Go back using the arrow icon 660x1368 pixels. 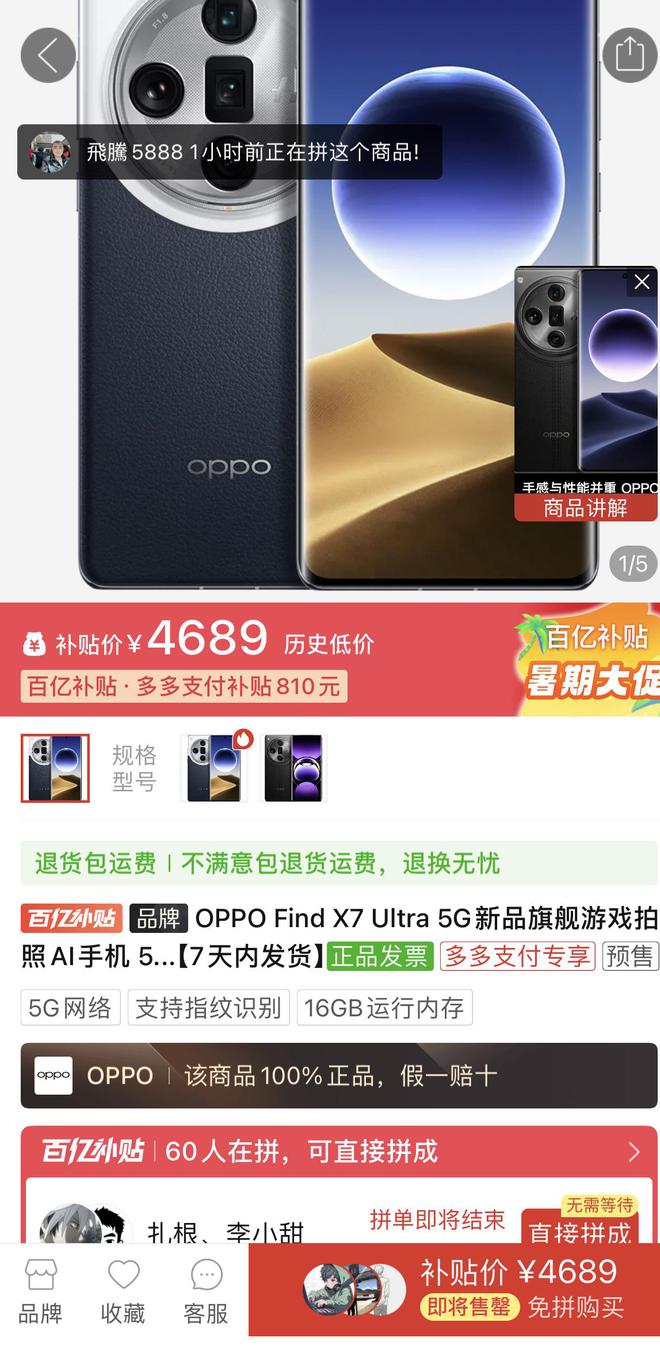pos(48,55)
